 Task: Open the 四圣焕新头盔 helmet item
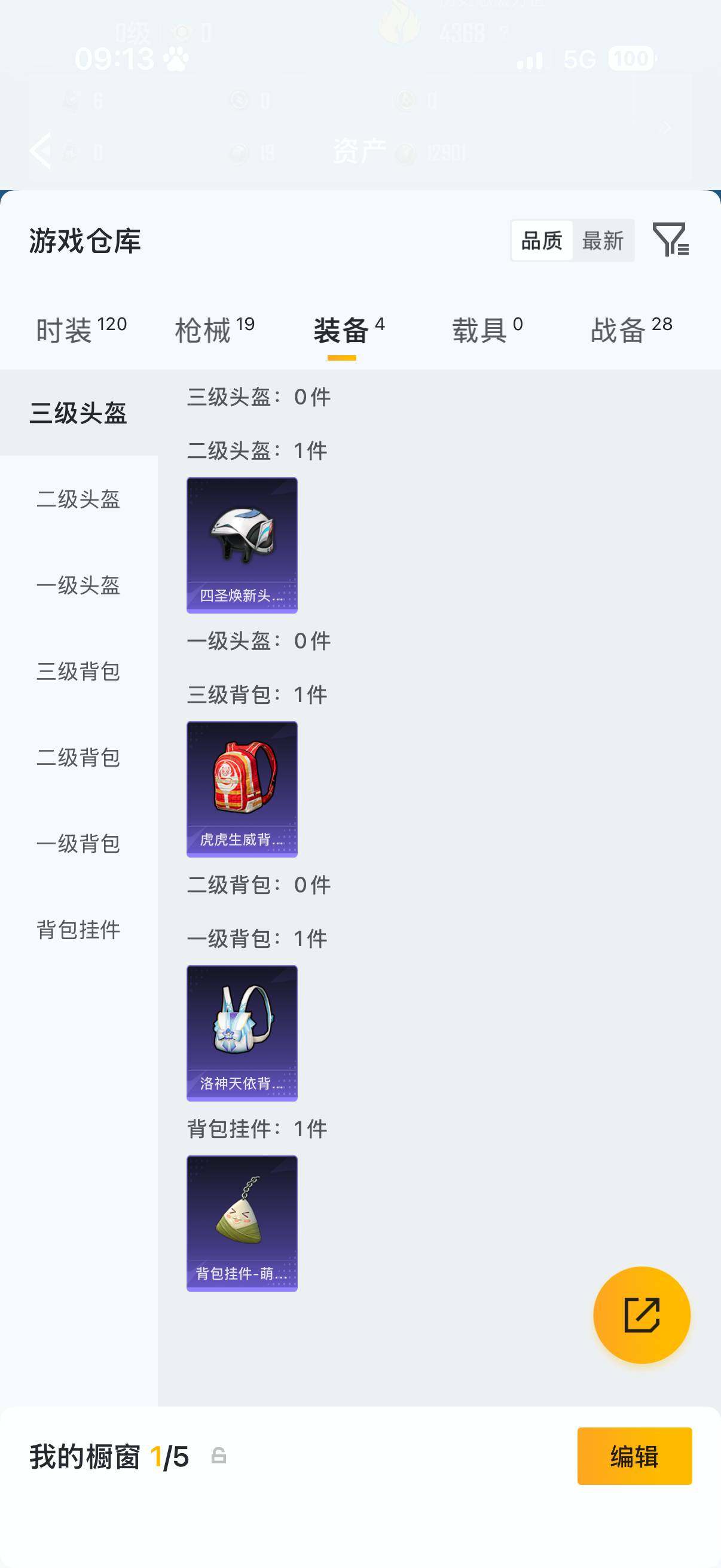pos(242,545)
